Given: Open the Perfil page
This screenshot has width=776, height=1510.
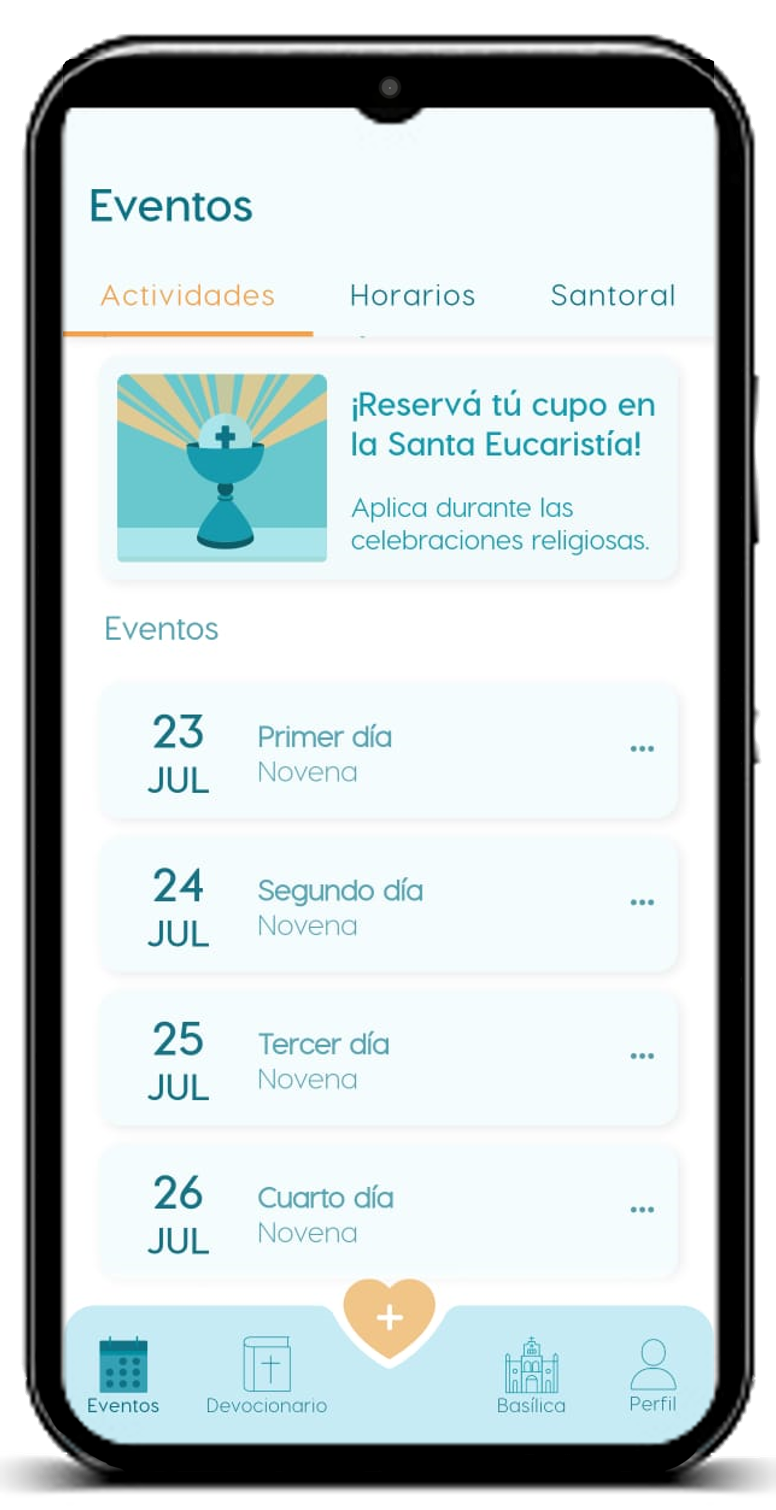Looking at the screenshot, I should (x=653, y=1376).
